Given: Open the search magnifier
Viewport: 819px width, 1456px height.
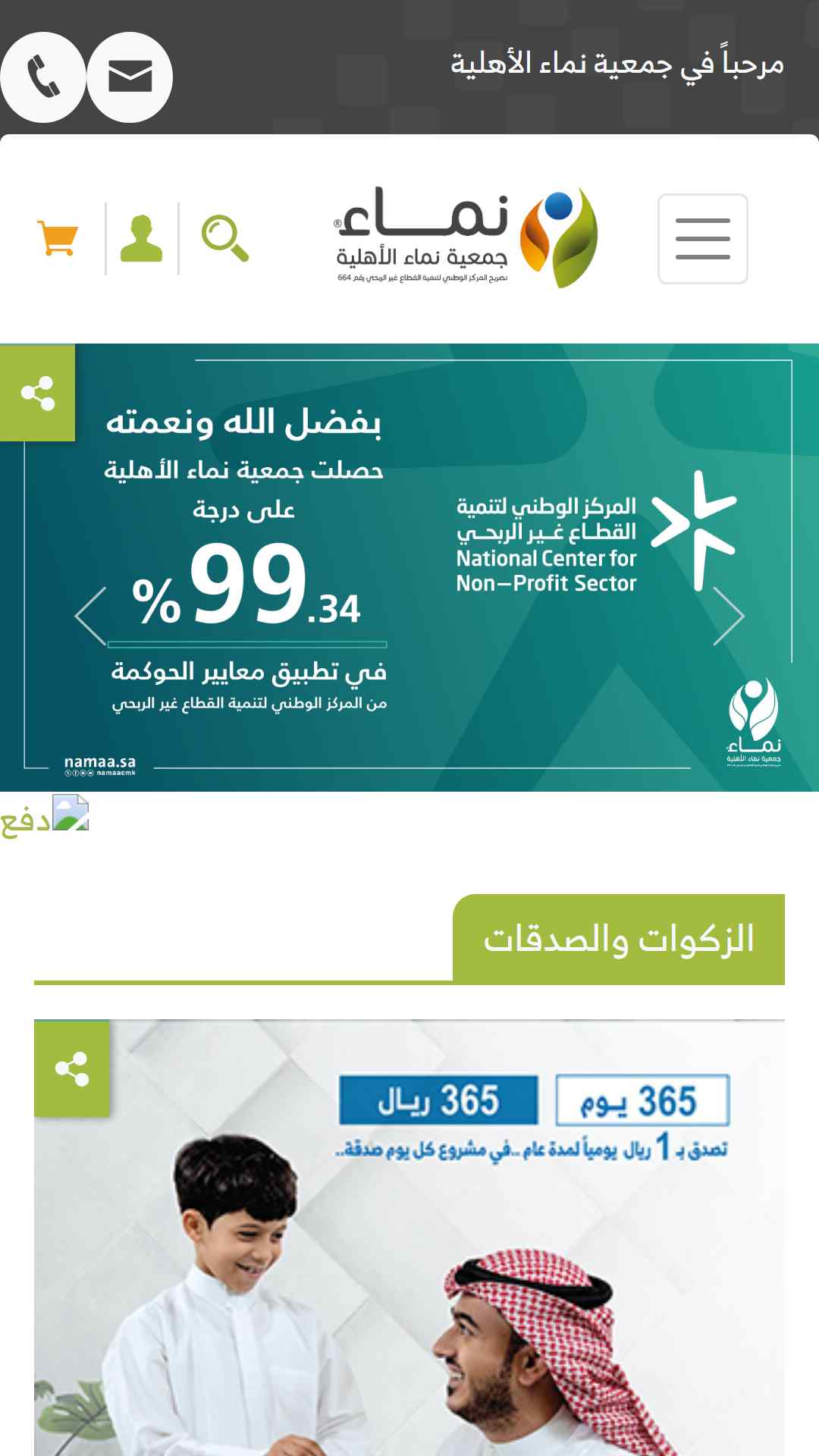Looking at the screenshot, I should pyautogui.click(x=225, y=238).
